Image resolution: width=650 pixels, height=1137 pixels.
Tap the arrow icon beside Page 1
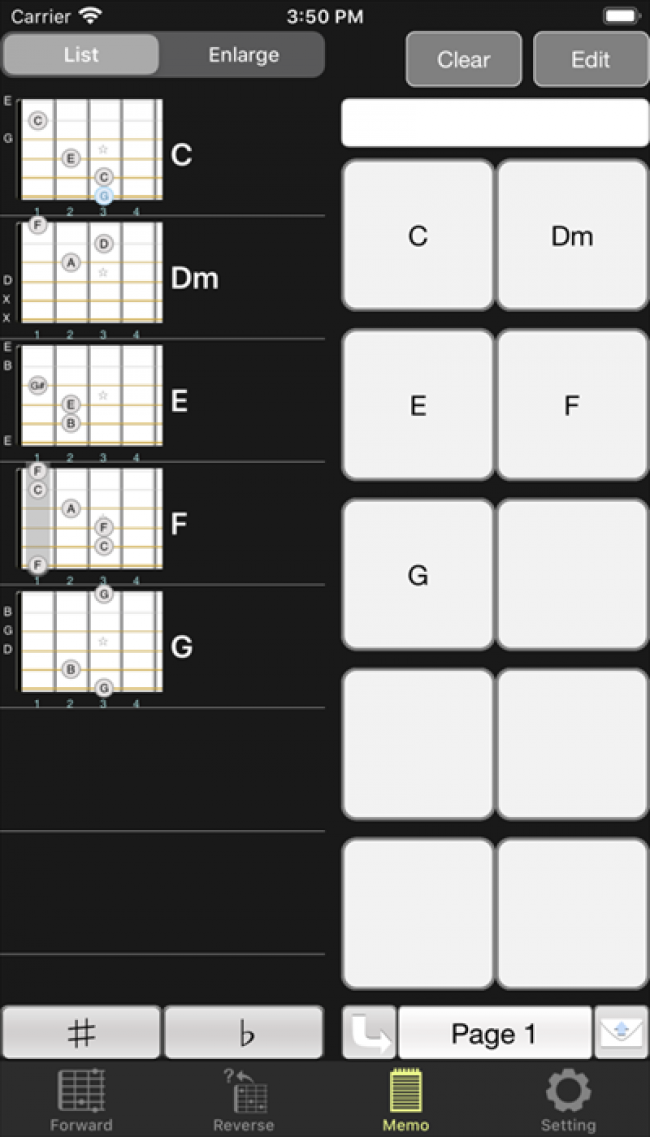coord(369,1033)
